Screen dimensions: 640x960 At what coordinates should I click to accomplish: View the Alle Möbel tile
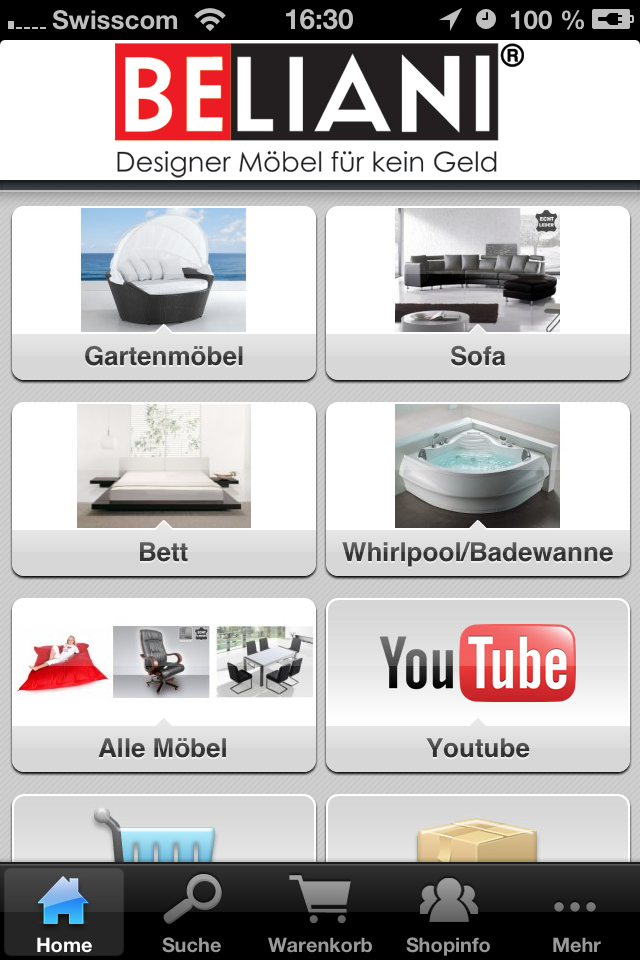(x=164, y=685)
